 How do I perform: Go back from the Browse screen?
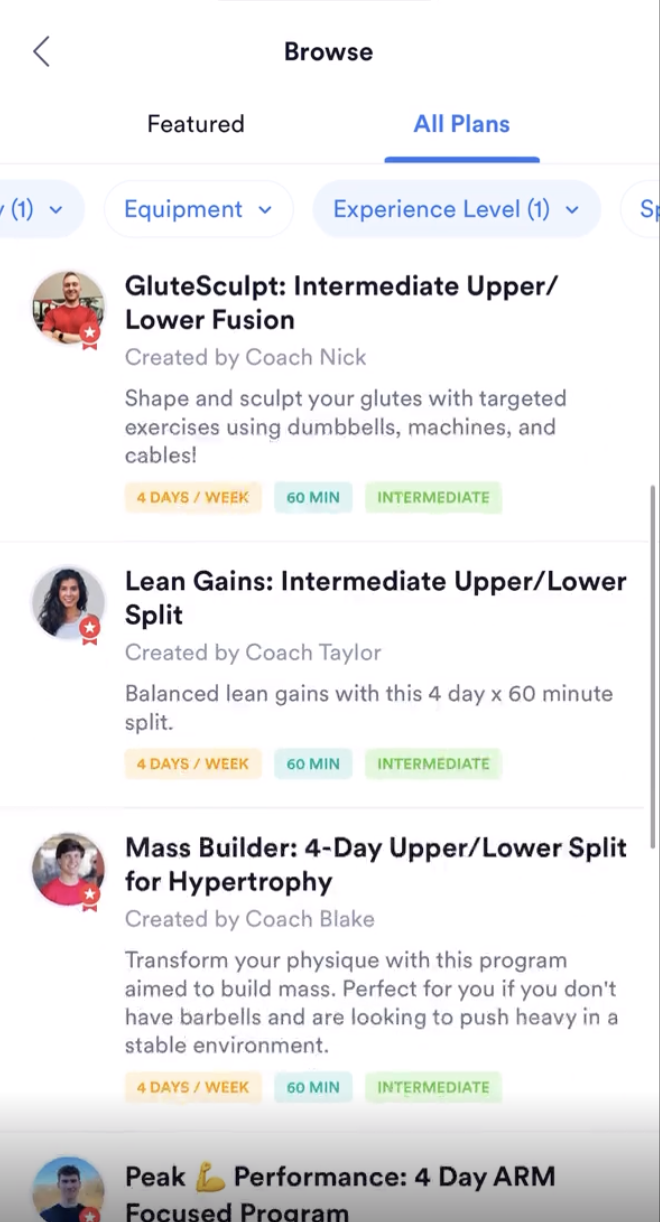pyautogui.click(x=41, y=52)
